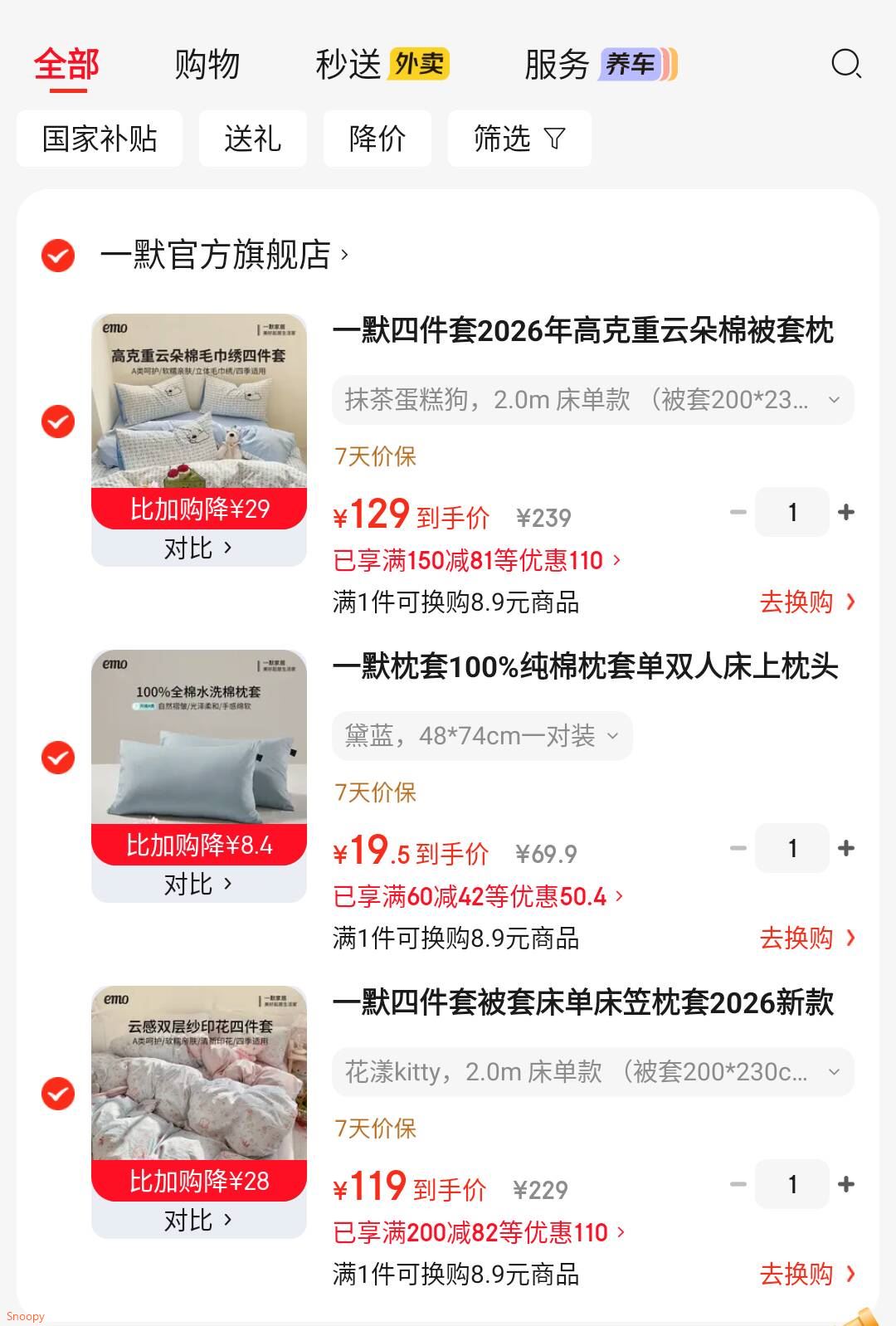Compare the 云感双层纱印花四件套 via 对比
896x1326 pixels.
[199, 1221]
